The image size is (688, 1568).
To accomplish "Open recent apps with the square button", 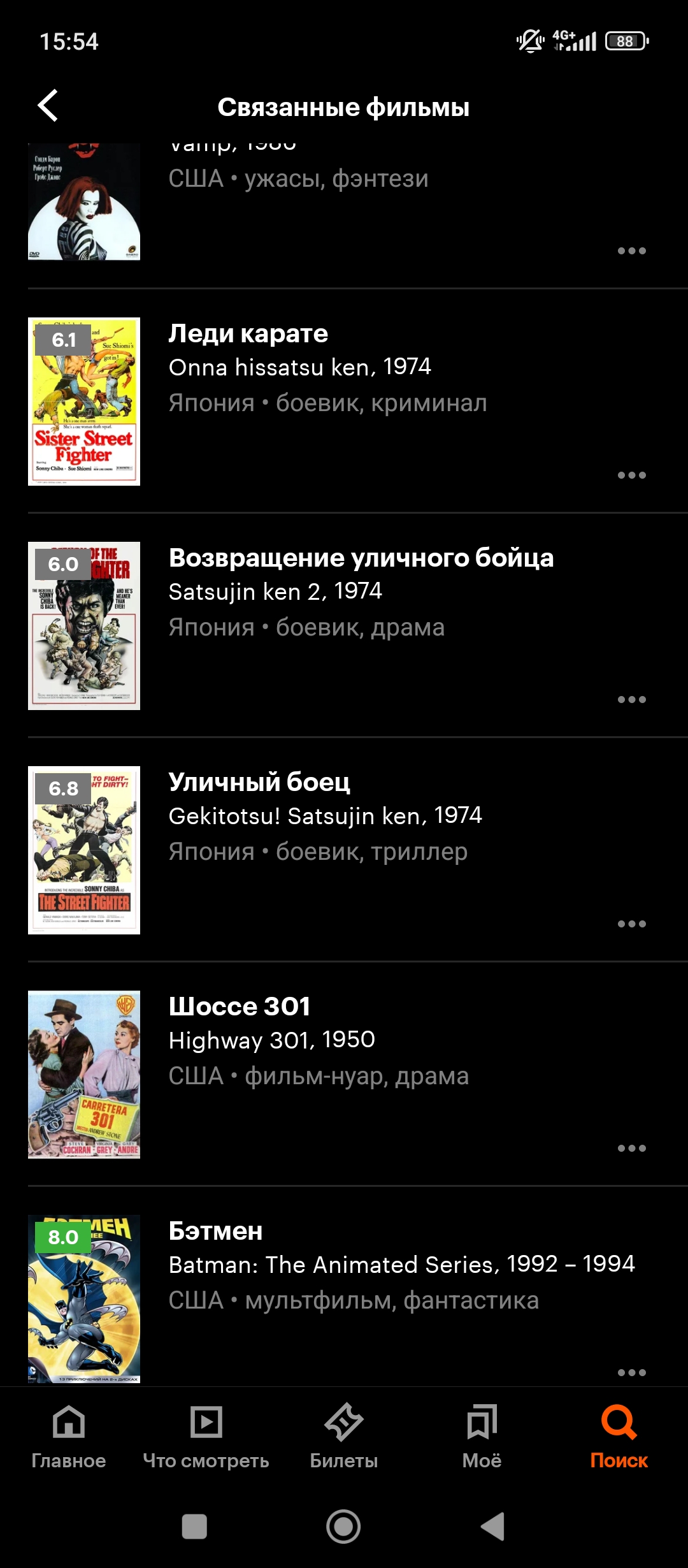I will point(194,1527).
